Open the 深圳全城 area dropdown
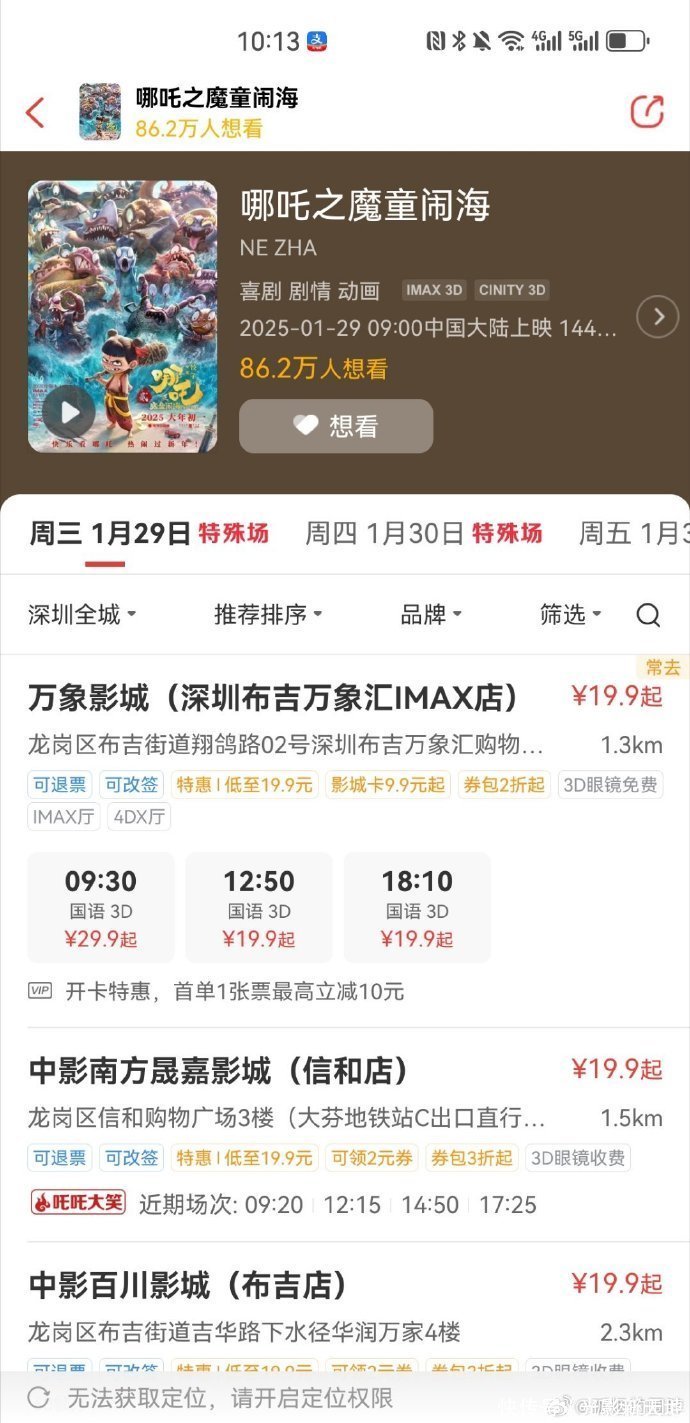This screenshot has height=1423, width=690. [x=82, y=614]
